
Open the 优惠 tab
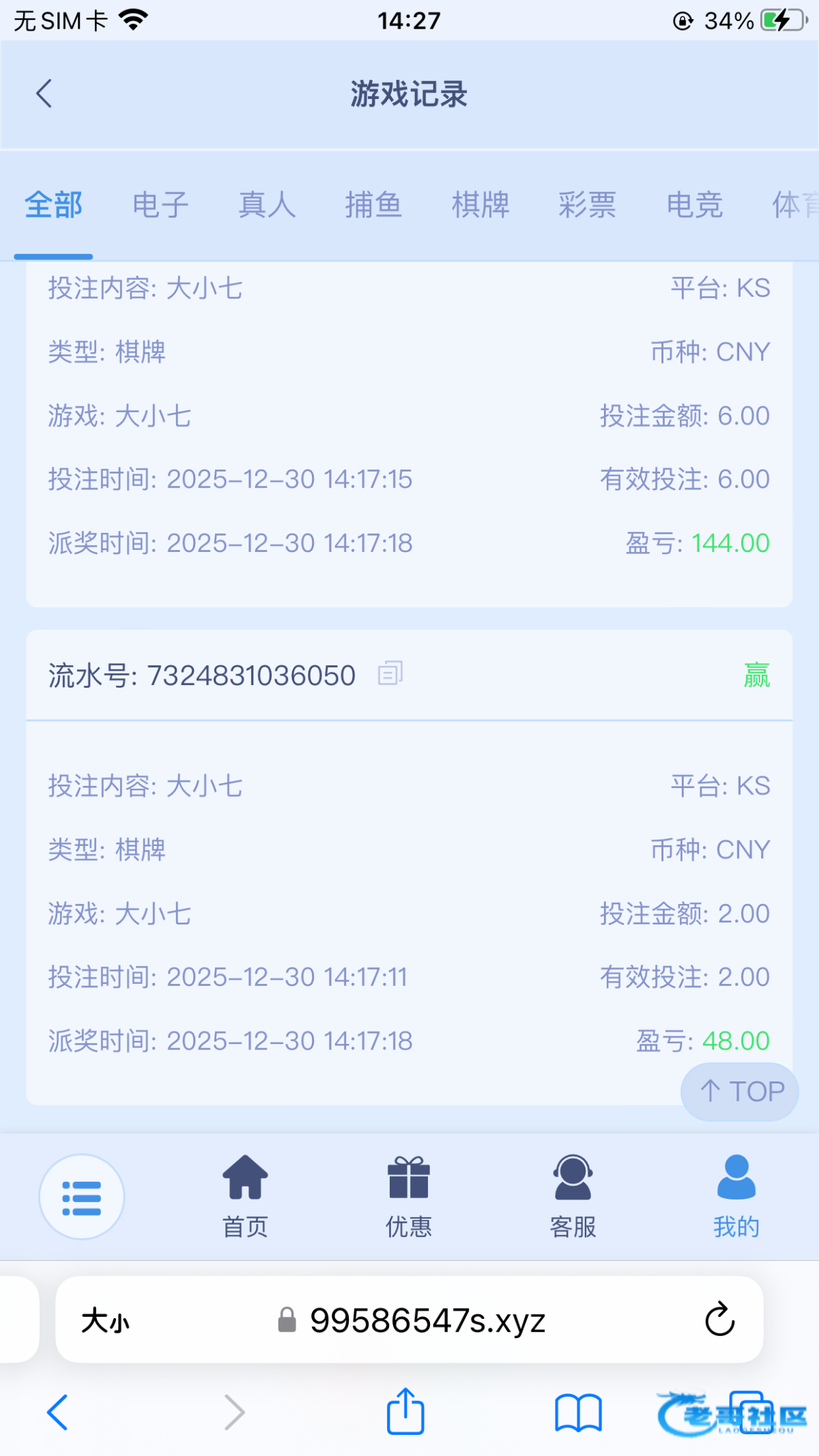[x=409, y=1197]
